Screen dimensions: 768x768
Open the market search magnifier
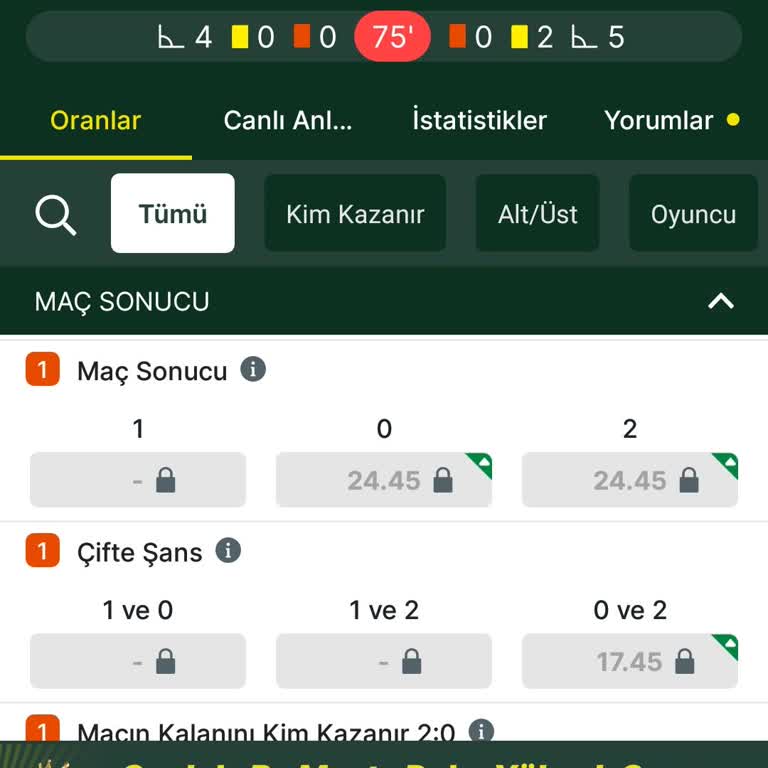(x=56, y=214)
